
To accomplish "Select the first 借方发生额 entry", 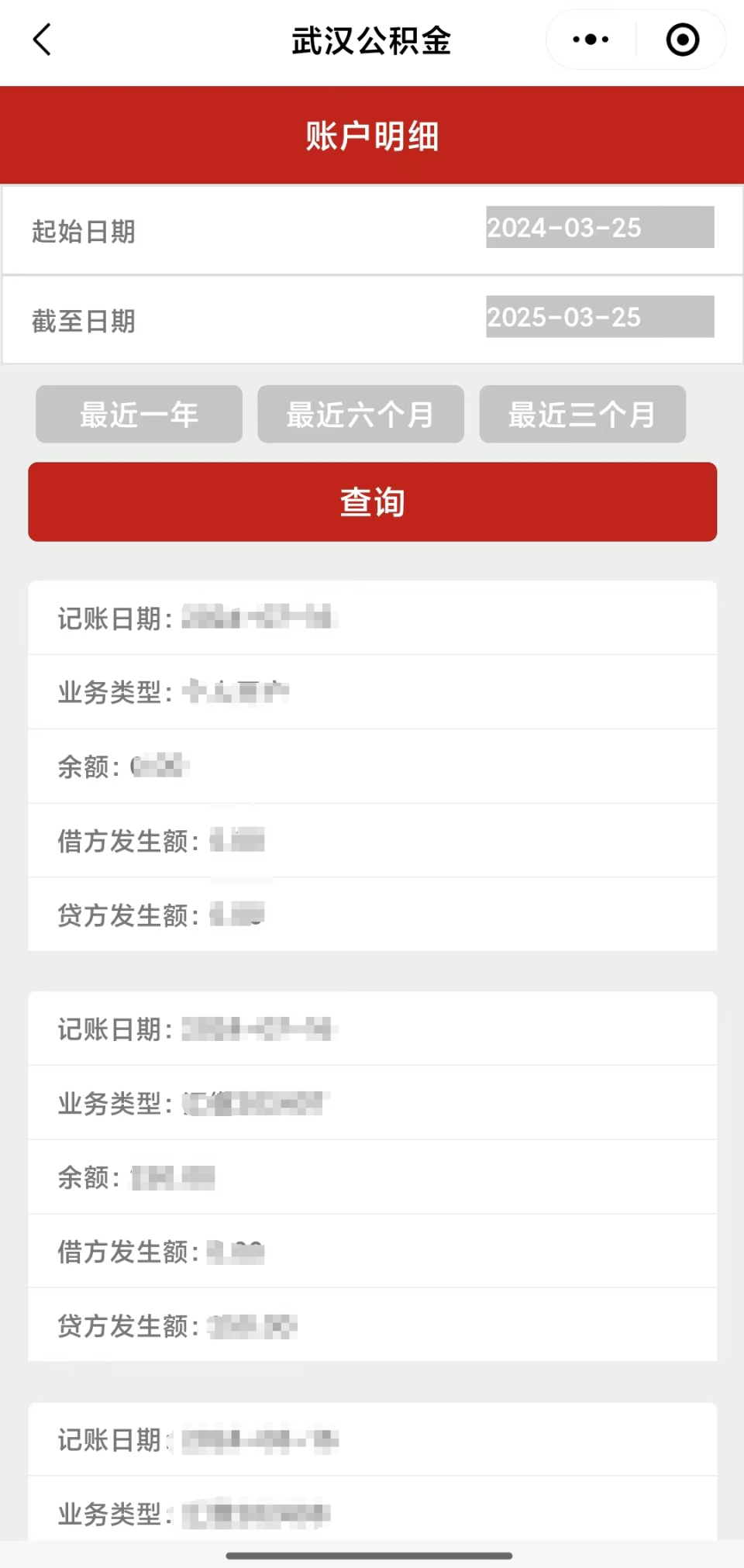I will point(372,840).
